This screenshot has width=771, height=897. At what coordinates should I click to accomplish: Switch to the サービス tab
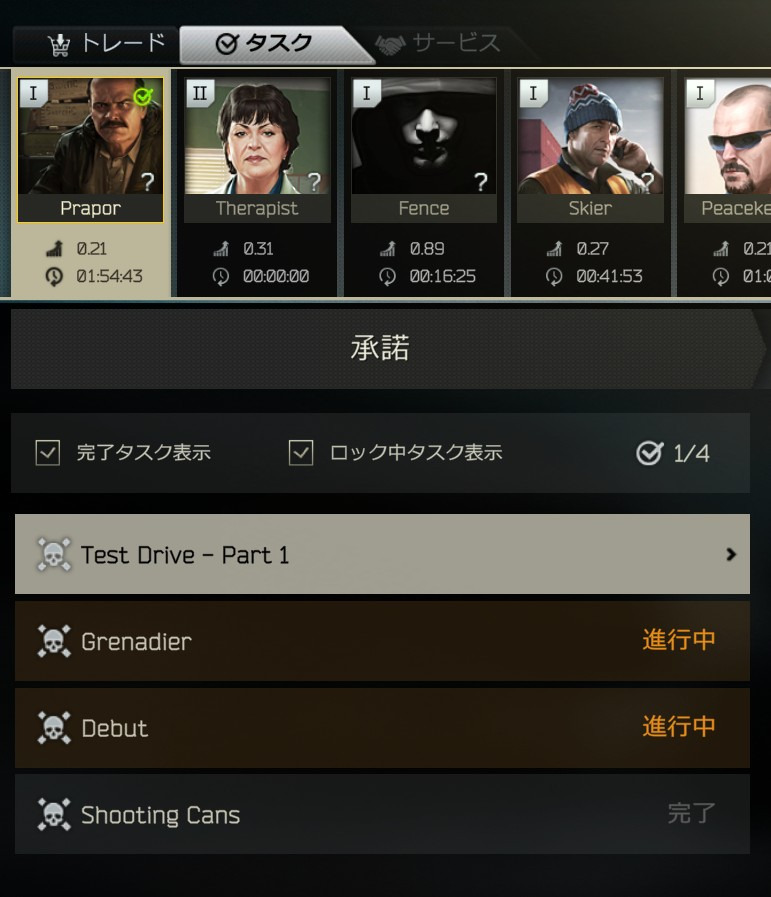pyautogui.click(x=438, y=44)
